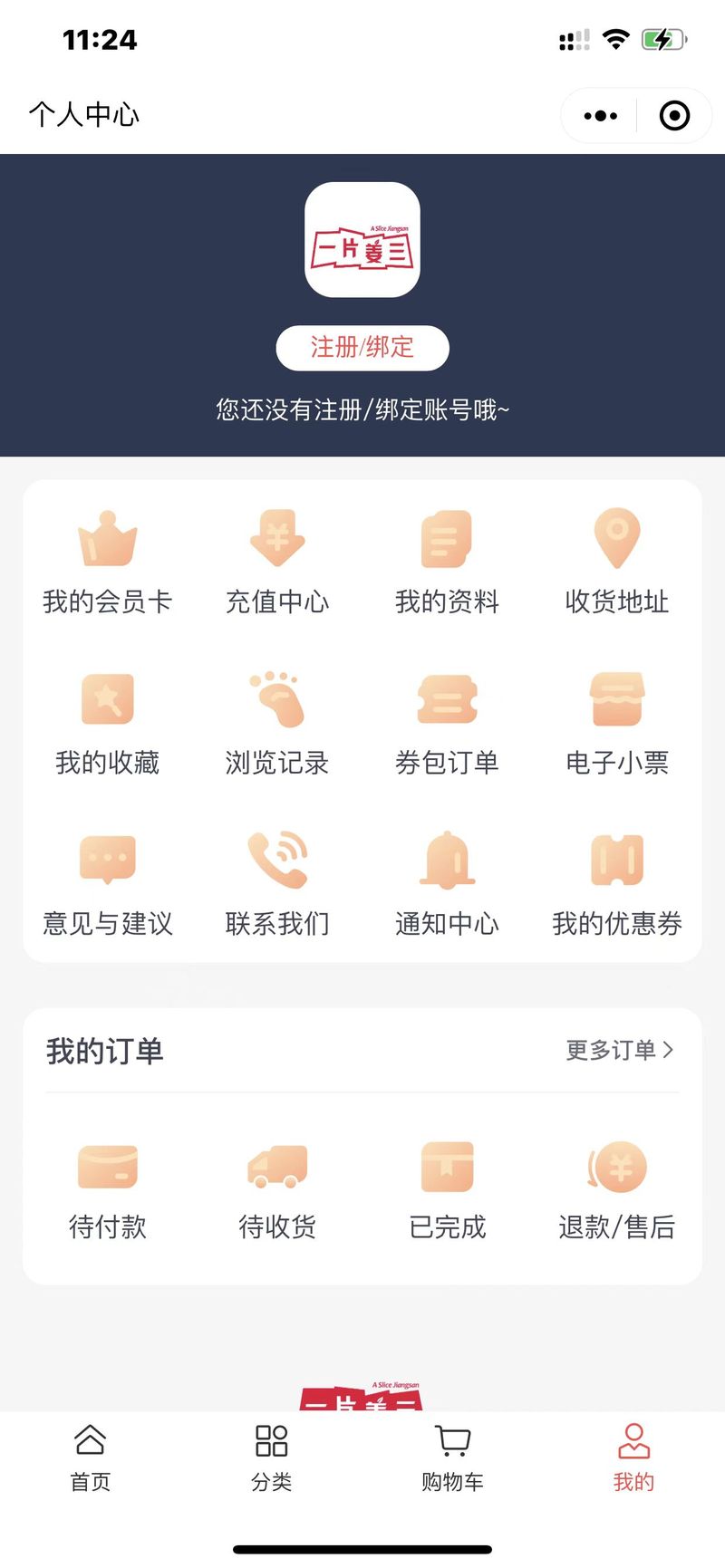Viewport: 725px width, 1568px height.
Task: View 待付款 orders
Action: [x=107, y=1190]
